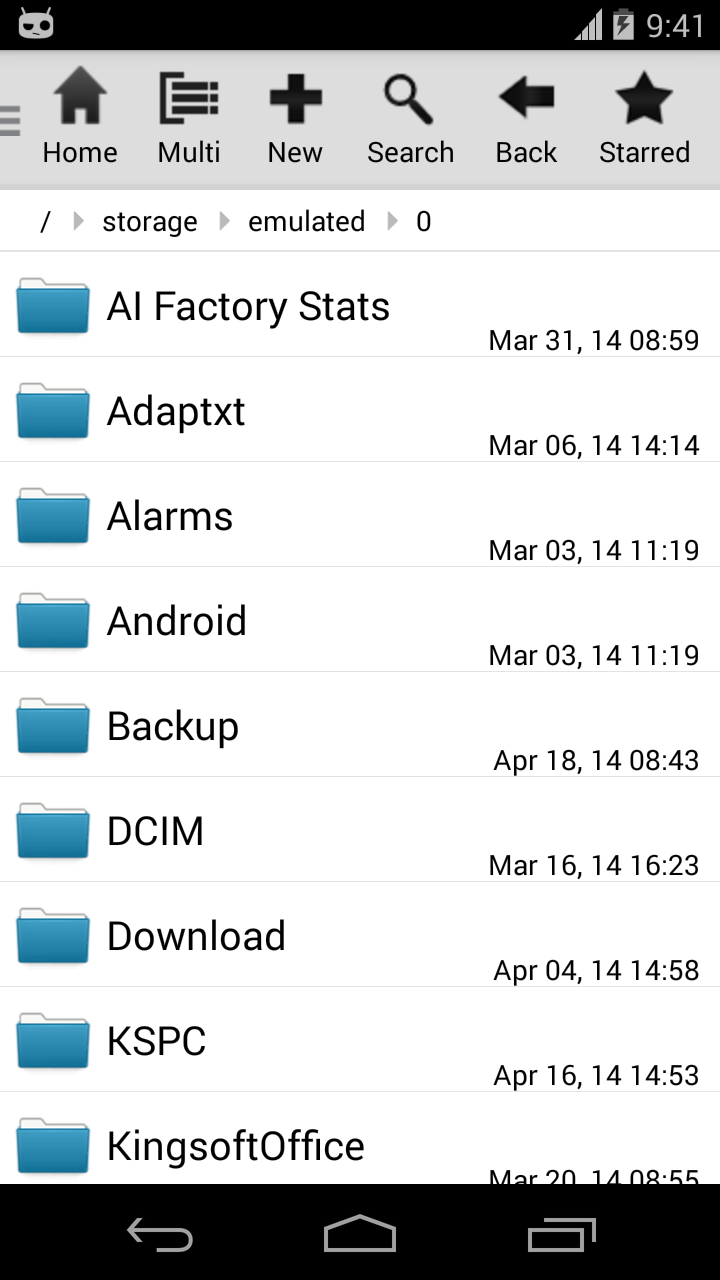Screen dimensions: 720x1280
Task: Navigate to root via the / breadcrumb
Action: click(x=45, y=221)
